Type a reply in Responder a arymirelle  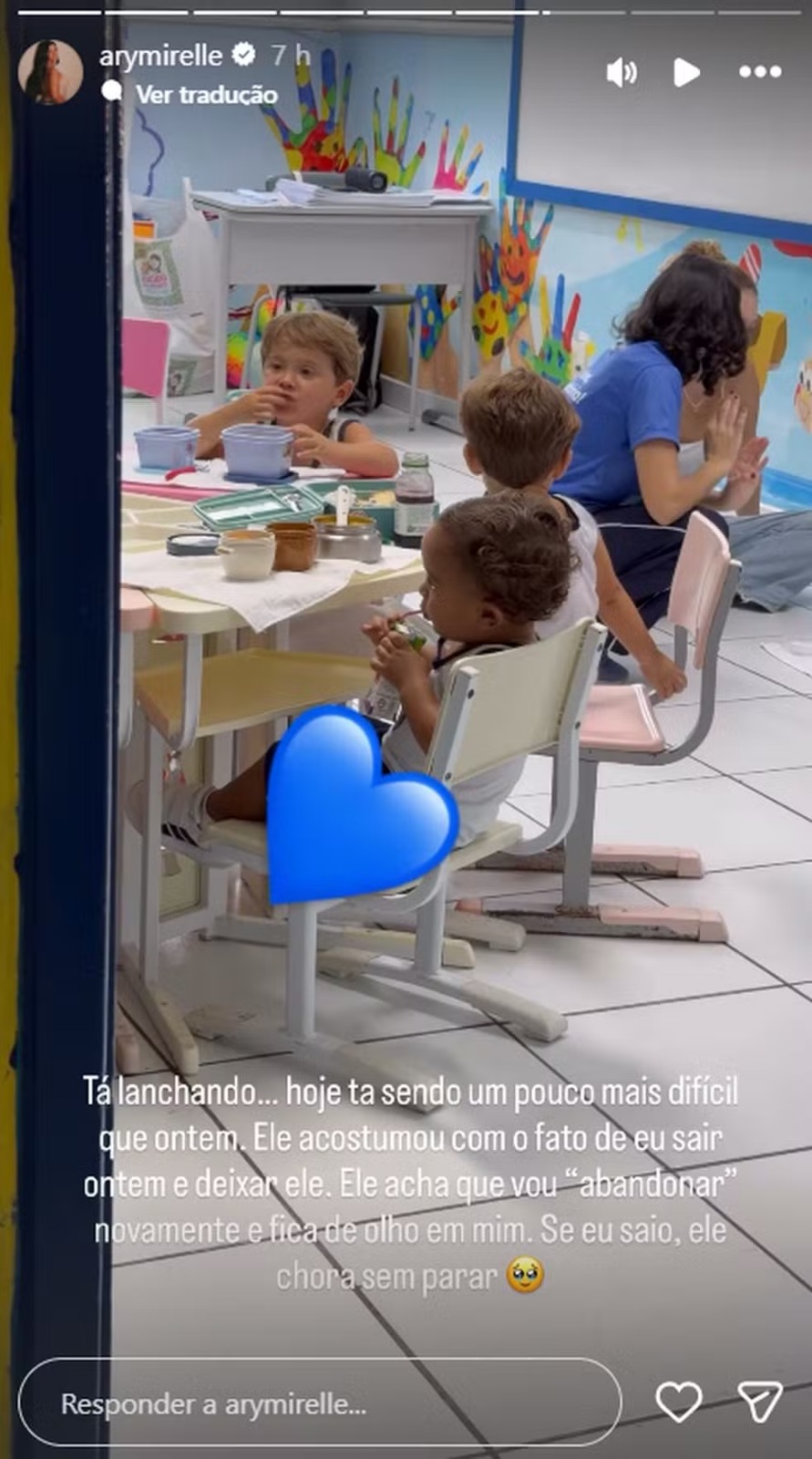[319, 1403]
